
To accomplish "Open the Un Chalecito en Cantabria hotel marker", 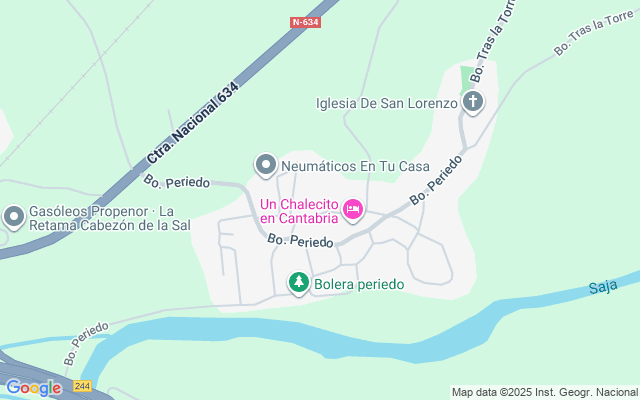I will [352, 209].
